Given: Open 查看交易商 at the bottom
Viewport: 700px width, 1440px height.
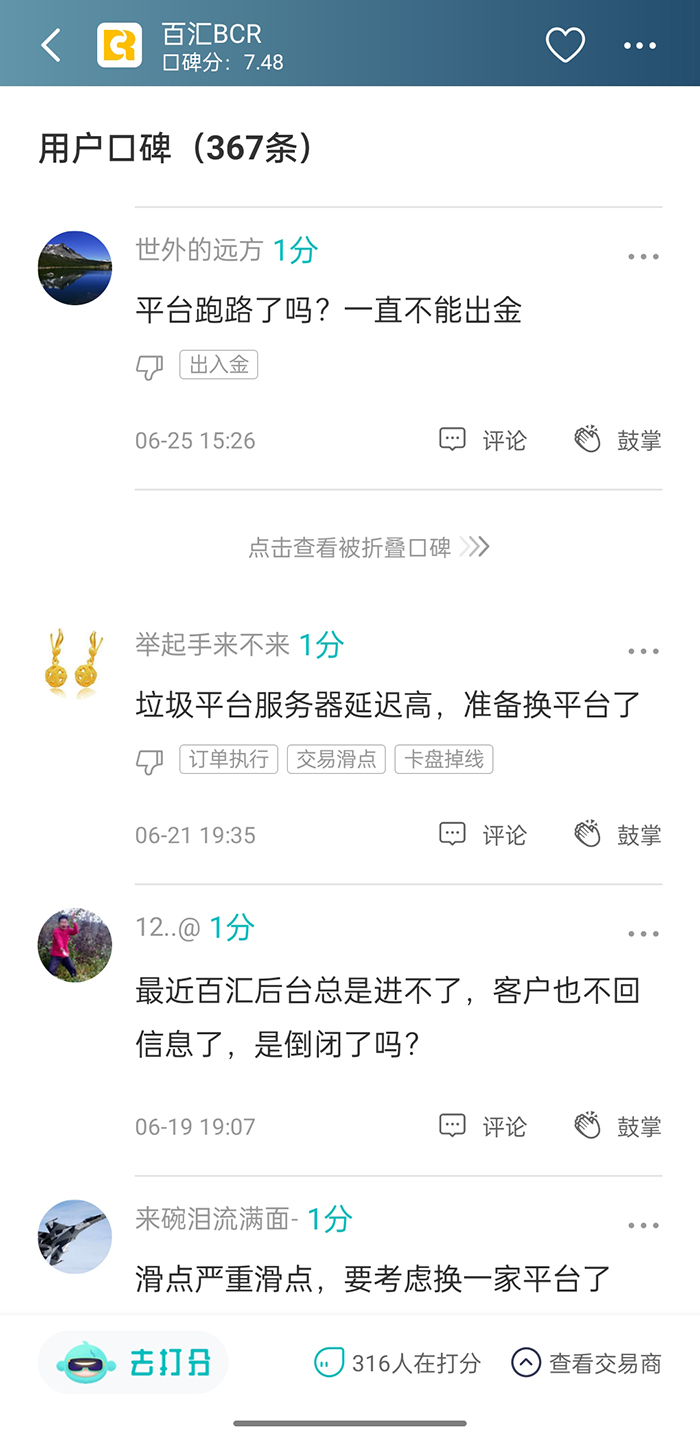Looking at the screenshot, I should (586, 1362).
